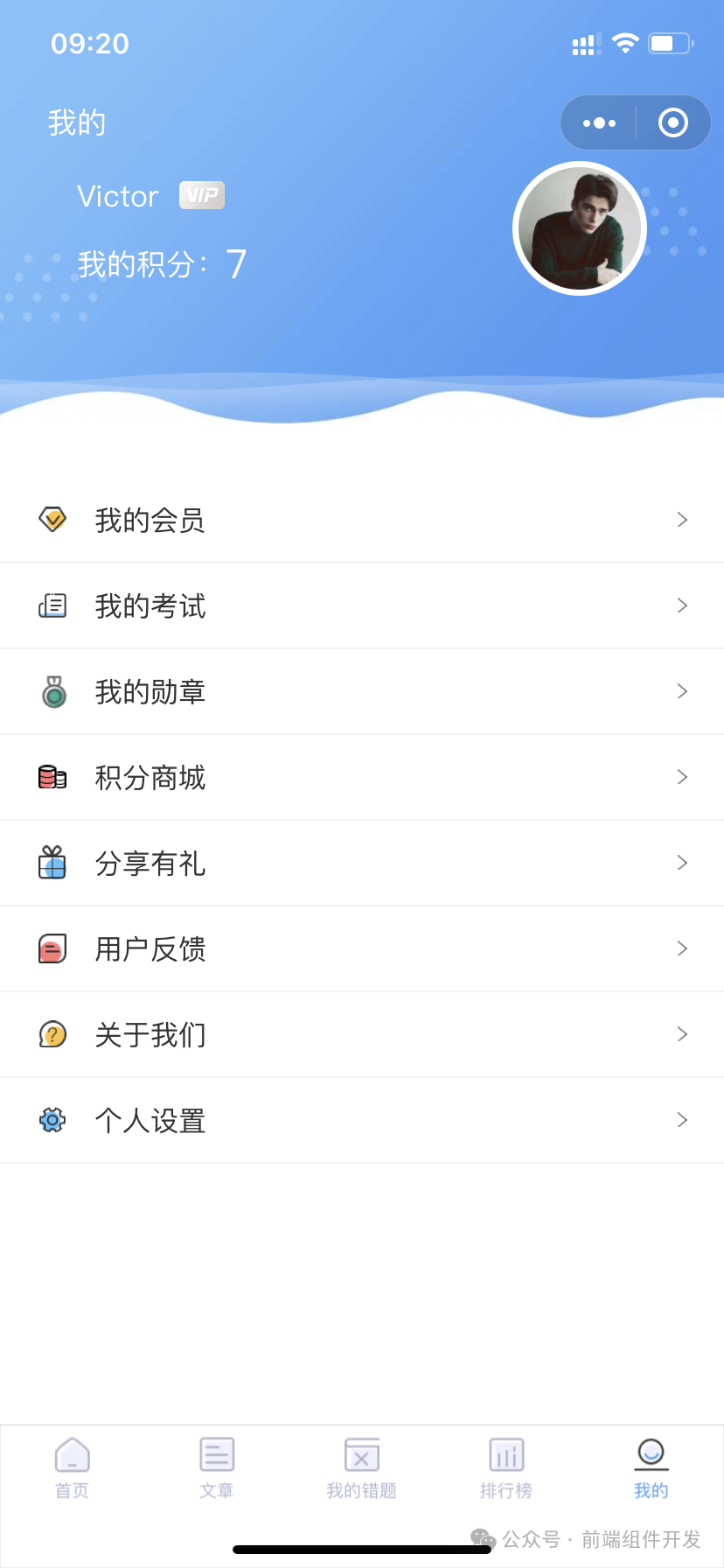Image resolution: width=724 pixels, height=1568 pixels.
Task: Open the 我的错题 tab
Action: [x=362, y=1466]
